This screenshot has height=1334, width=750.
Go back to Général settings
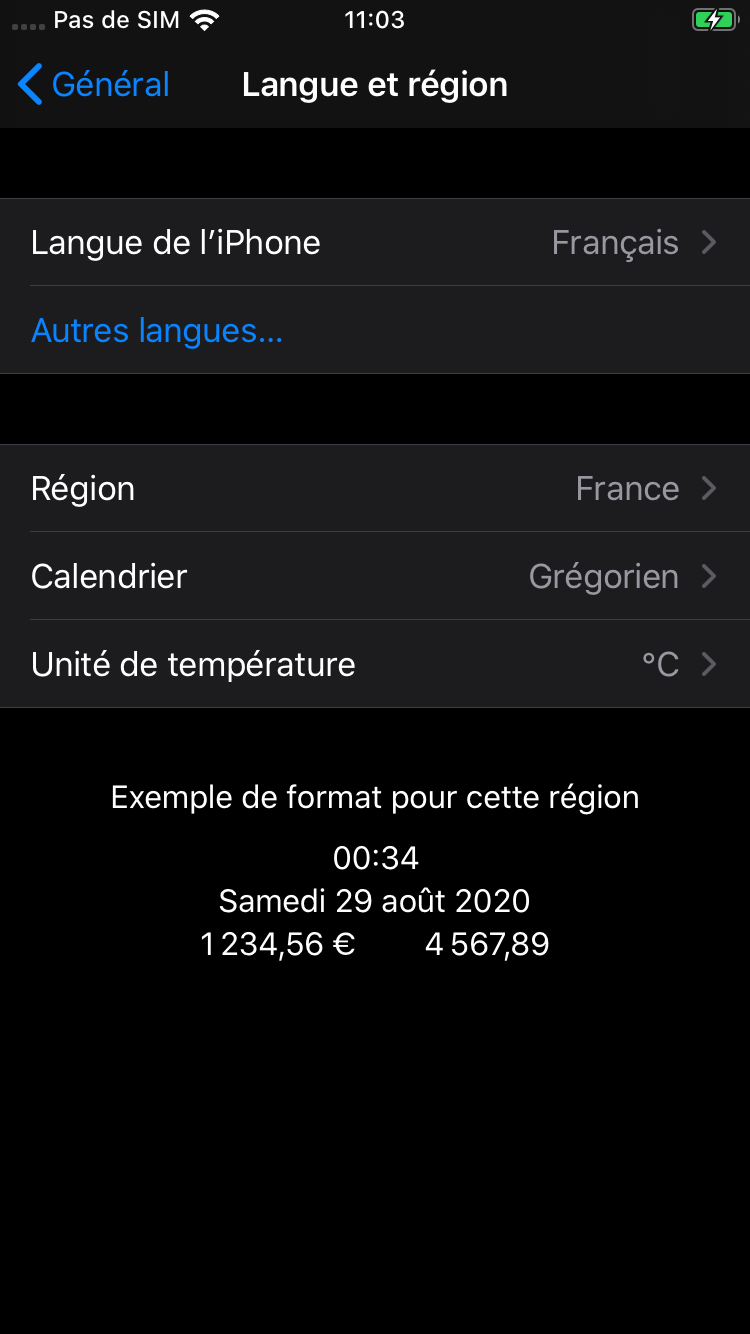point(94,85)
